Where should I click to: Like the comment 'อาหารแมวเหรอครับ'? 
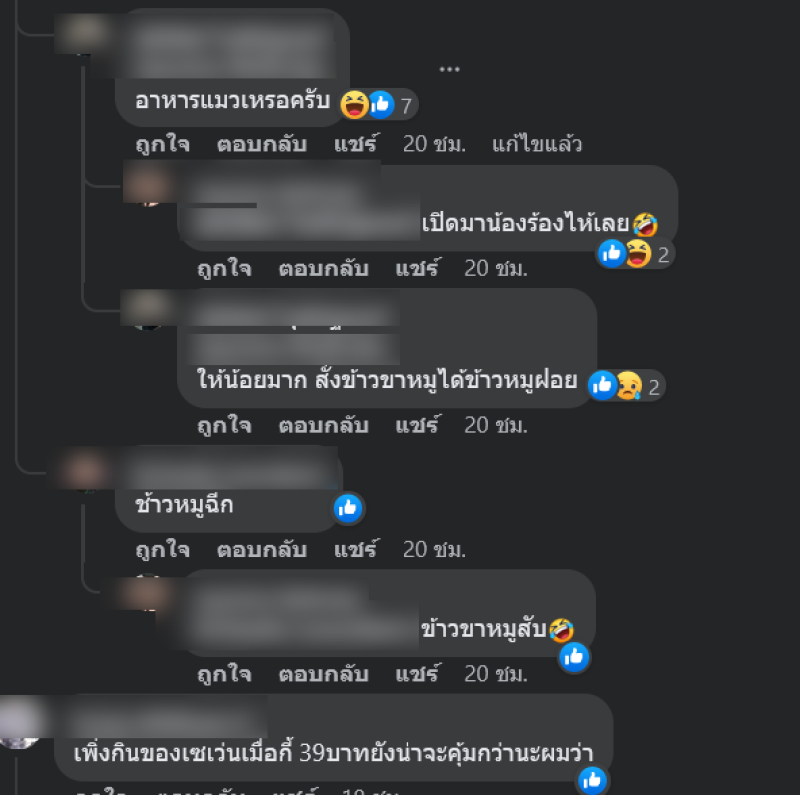pos(162,144)
